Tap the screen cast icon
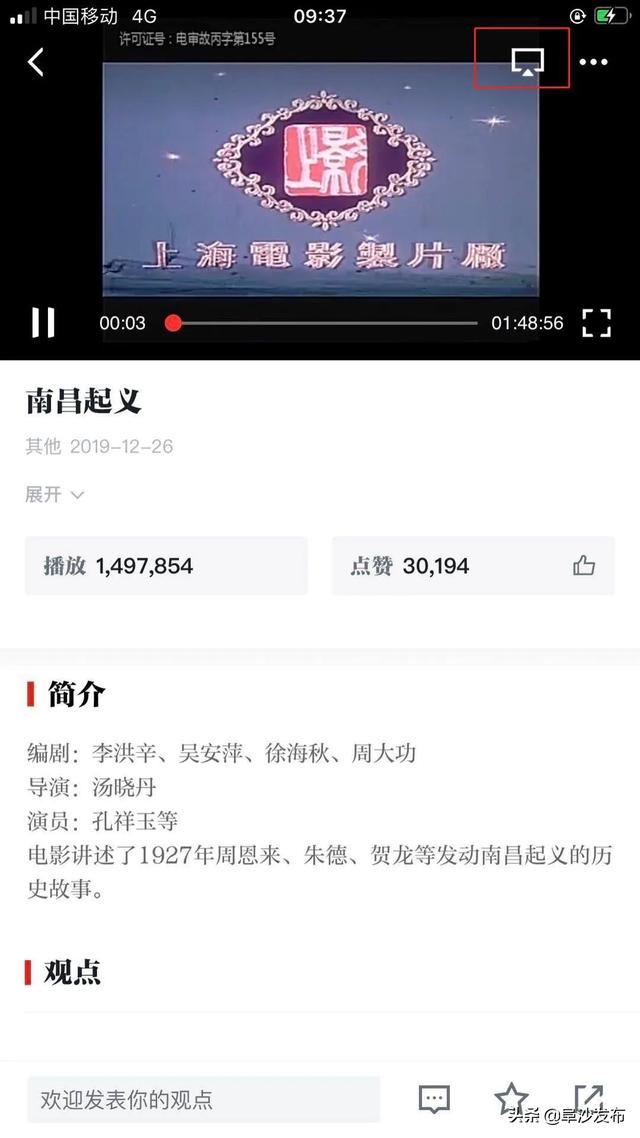This screenshot has height=1138, width=640. click(528, 62)
